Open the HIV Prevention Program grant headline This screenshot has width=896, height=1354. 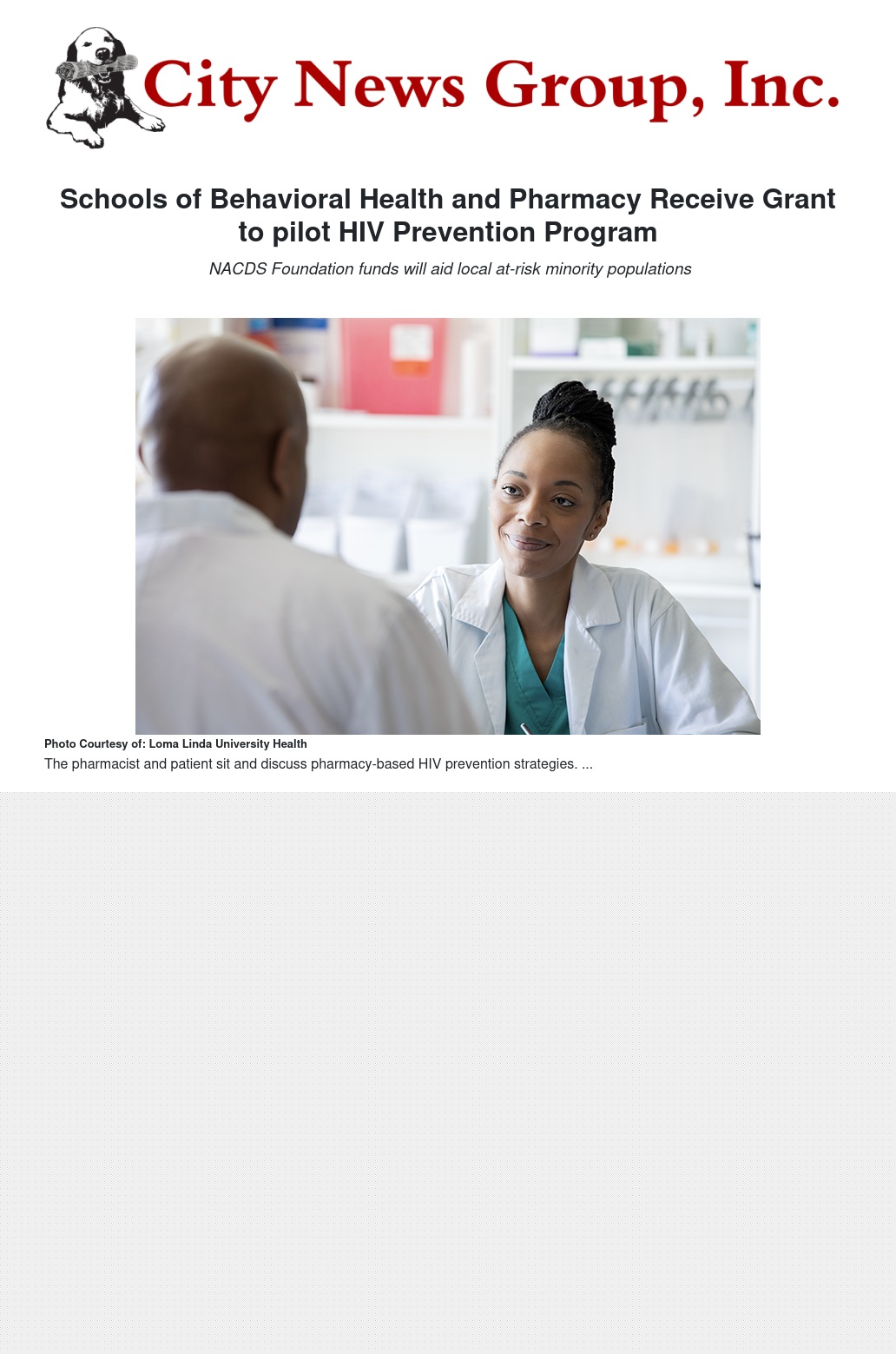pyautogui.click(x=447, y=215)
